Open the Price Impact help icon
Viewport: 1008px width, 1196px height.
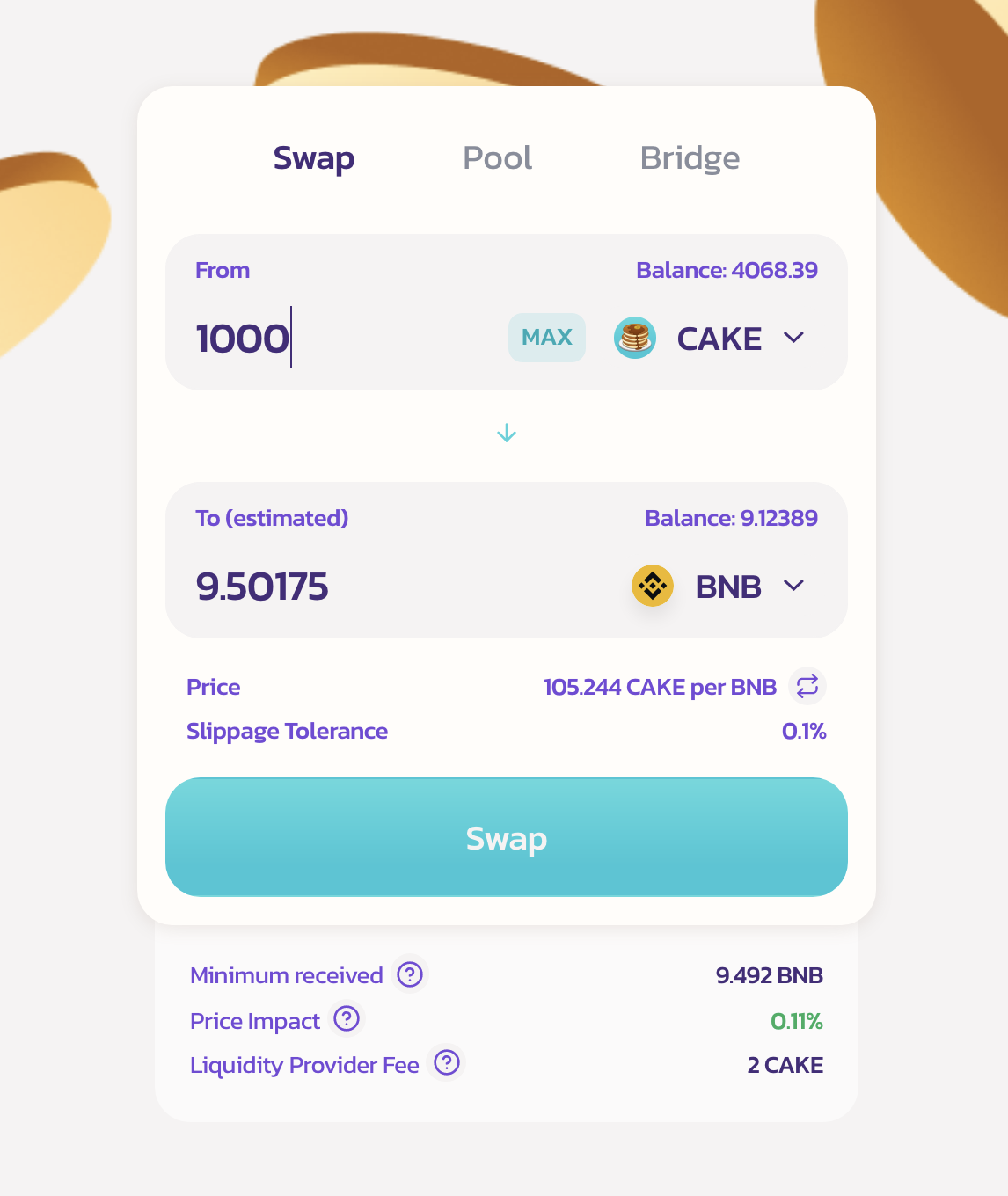coord(347,1019)
